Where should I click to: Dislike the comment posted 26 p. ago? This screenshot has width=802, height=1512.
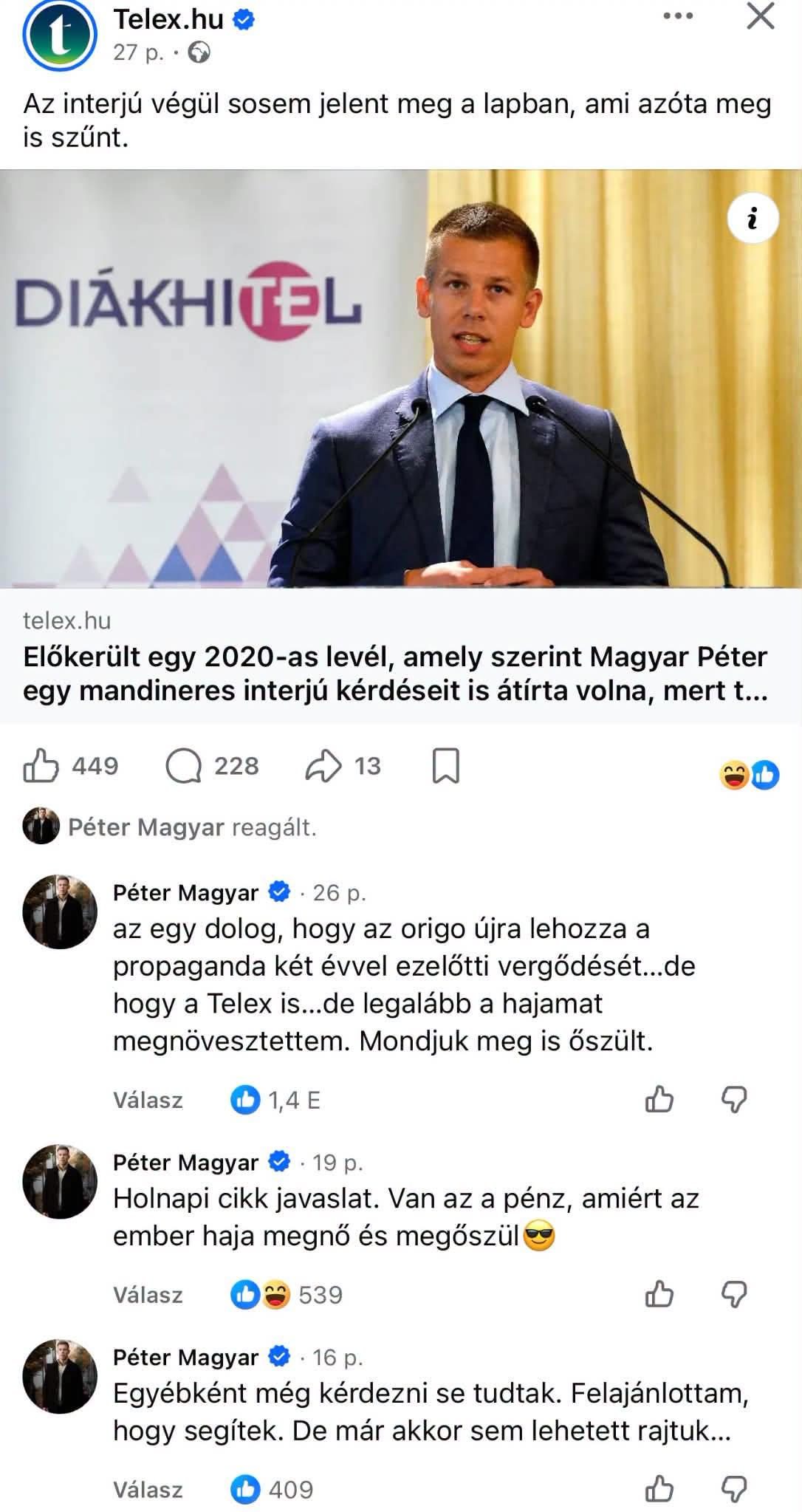[x=734, y=1100]
